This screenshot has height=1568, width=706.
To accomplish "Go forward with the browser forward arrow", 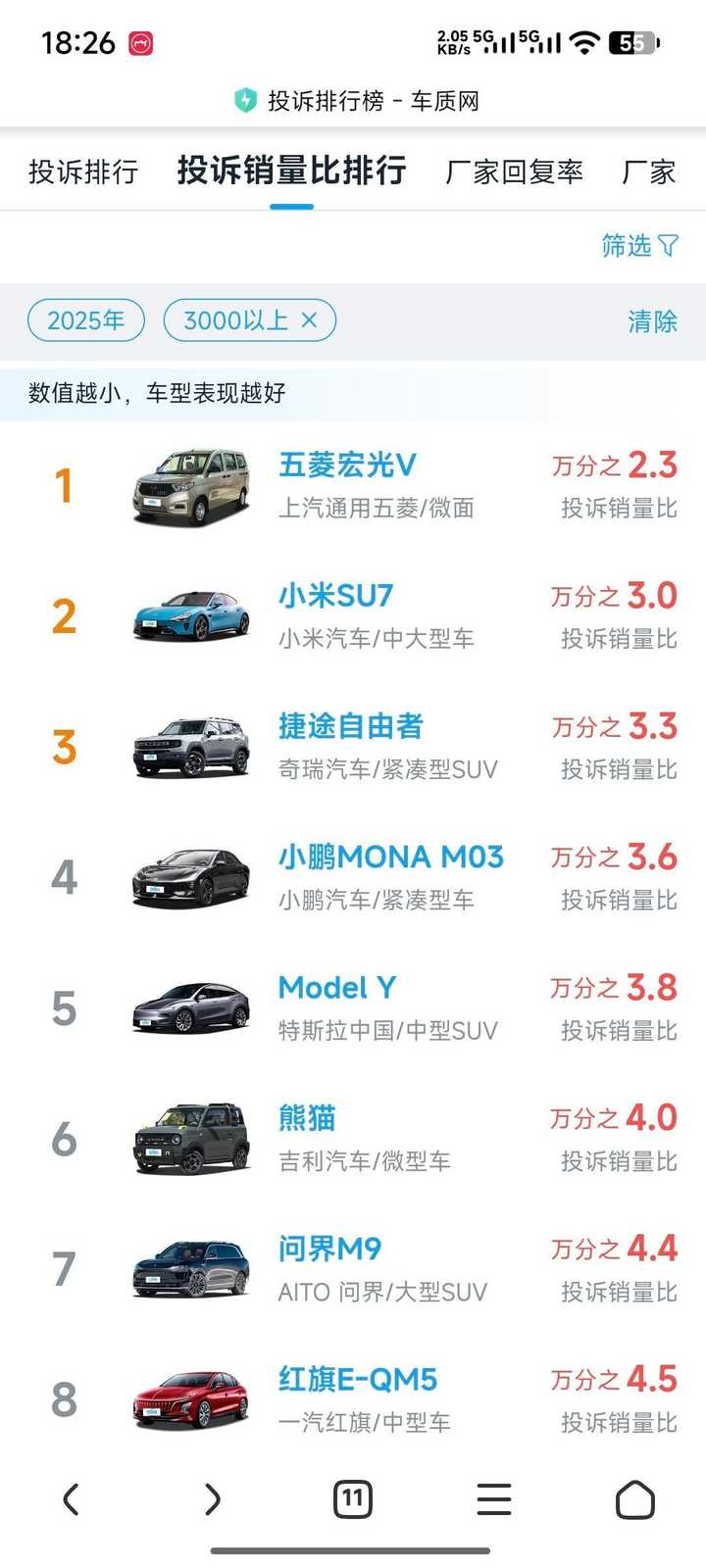I will [x=212, y=1499].
